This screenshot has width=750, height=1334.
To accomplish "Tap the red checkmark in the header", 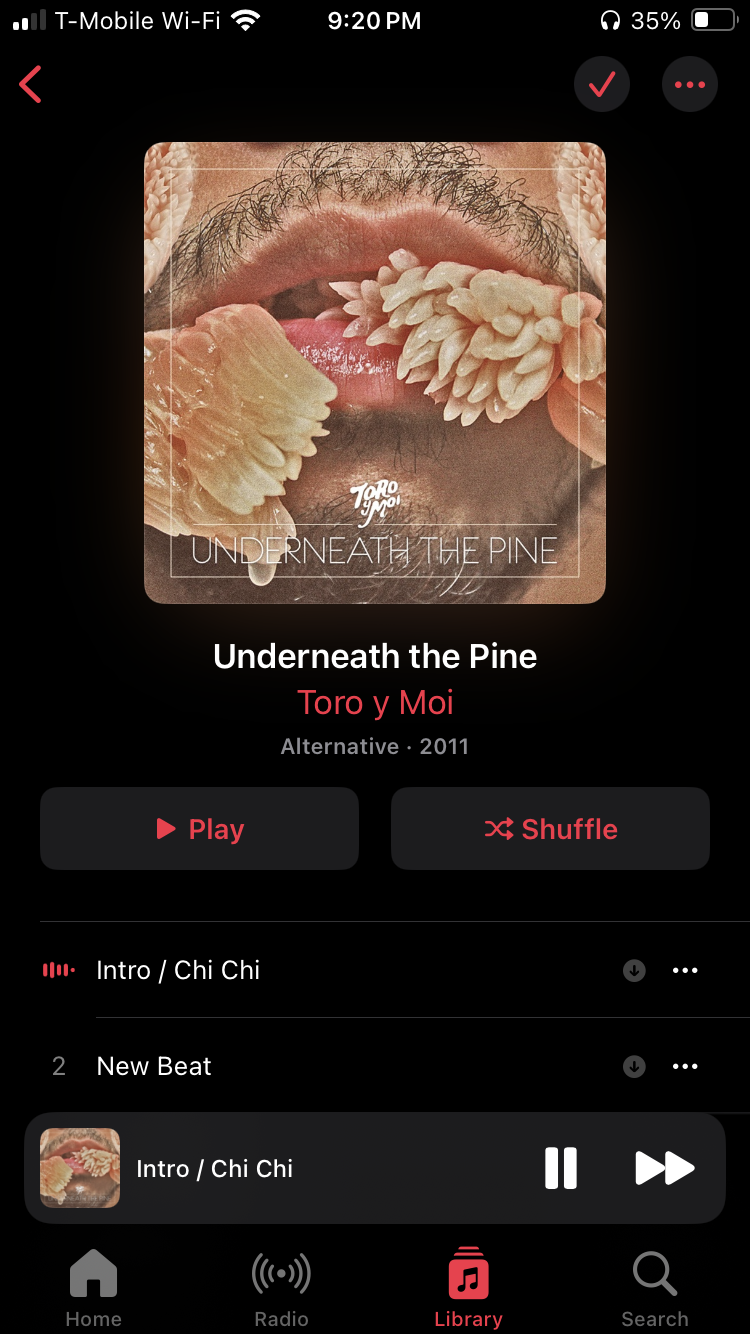I will click(601, 85).
